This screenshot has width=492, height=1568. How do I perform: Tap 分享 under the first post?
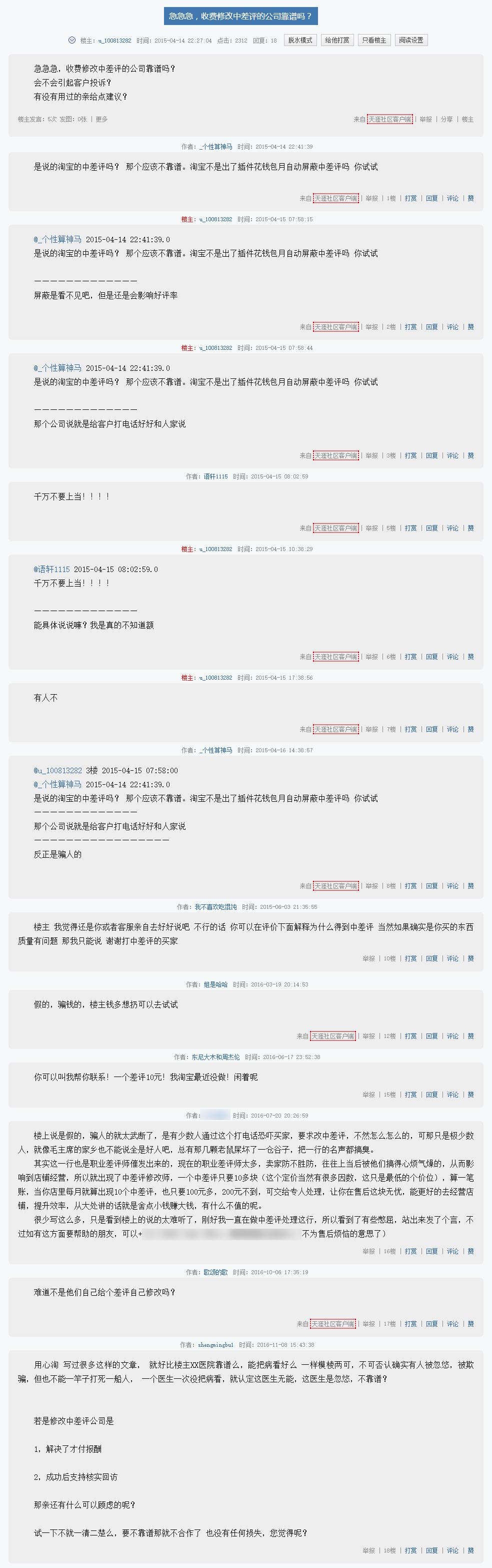pos(447,119)
